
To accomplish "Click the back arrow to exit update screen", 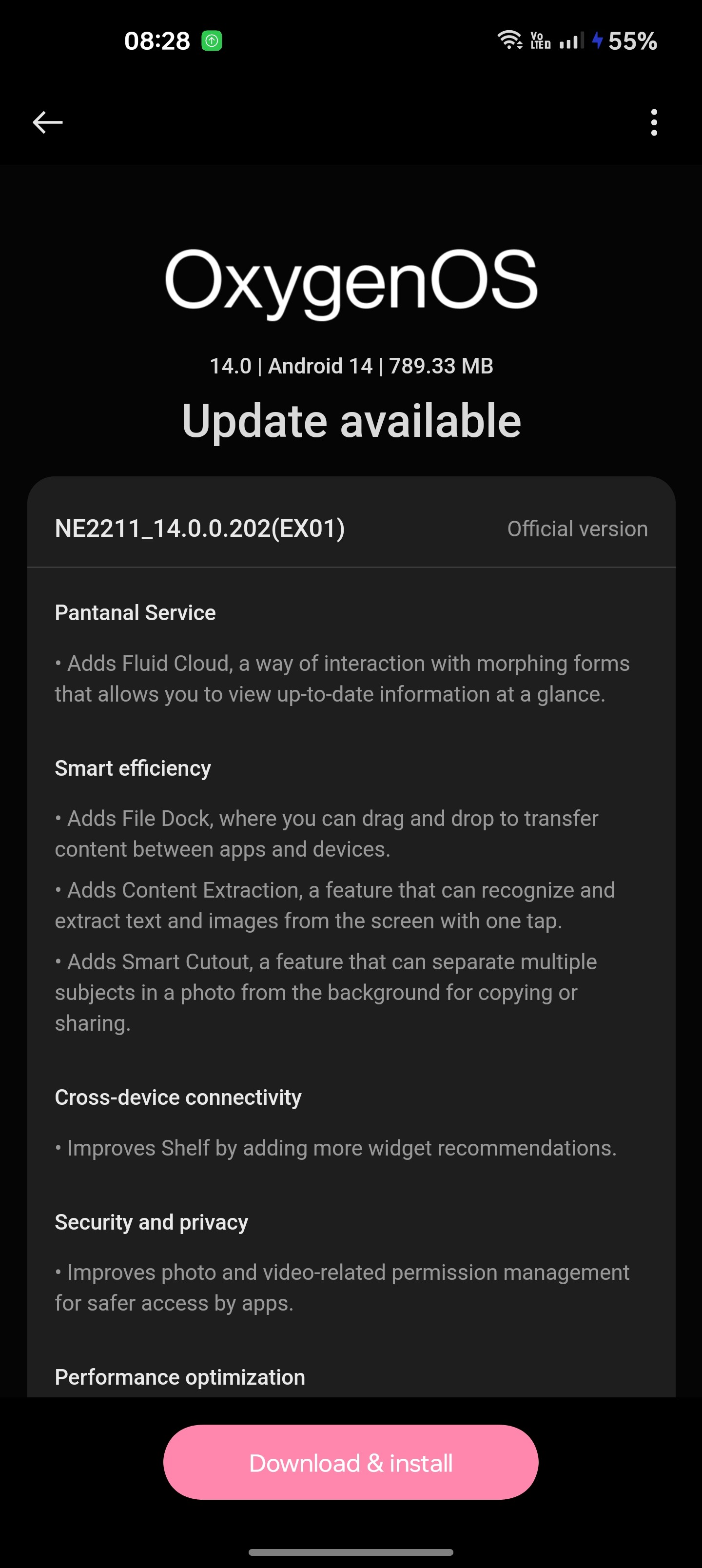I will [x=47, y=122].
